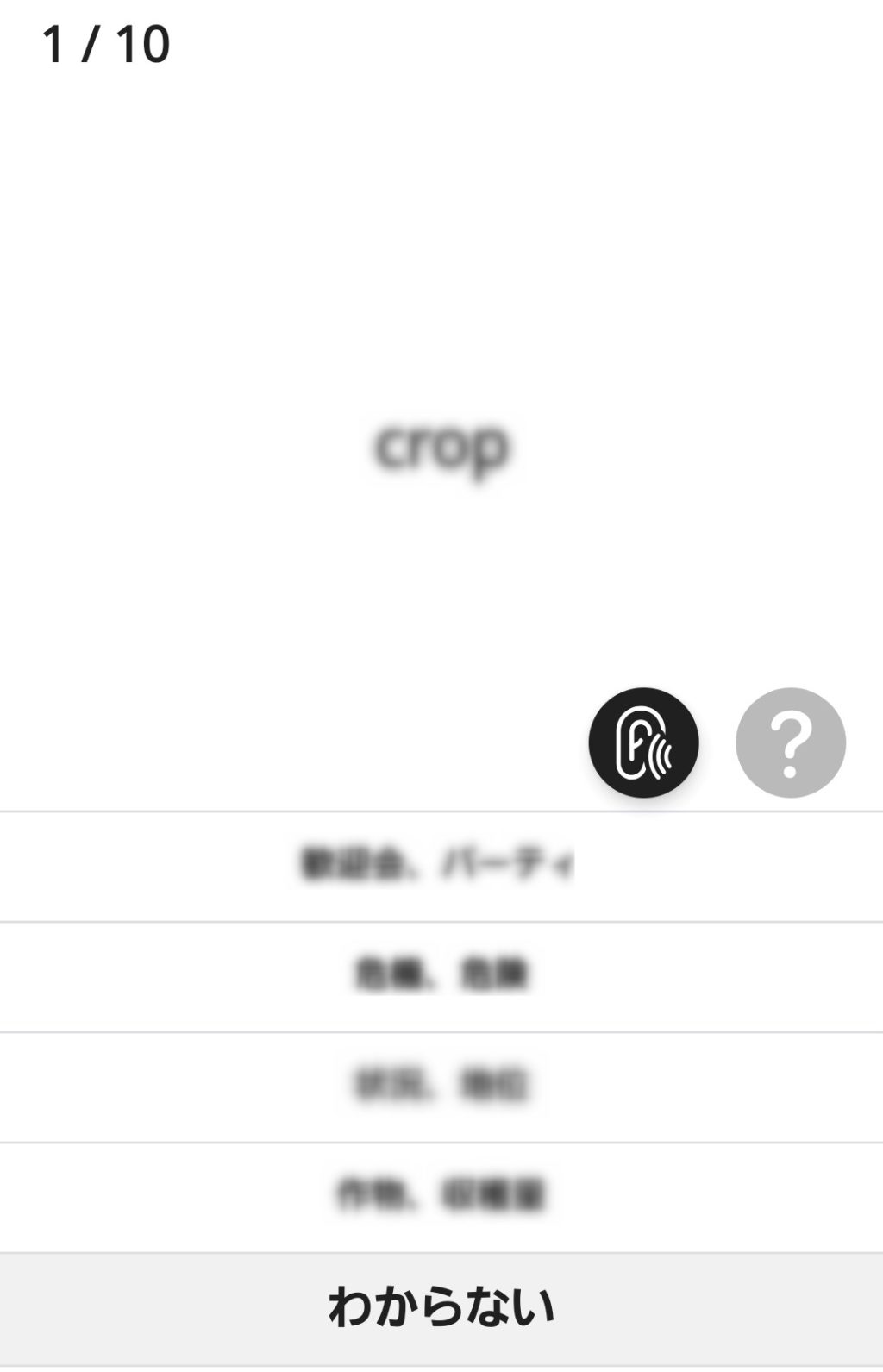Play the pronunciation audio for crop
The image size is (883, 1372).
(x=643, y=742)
